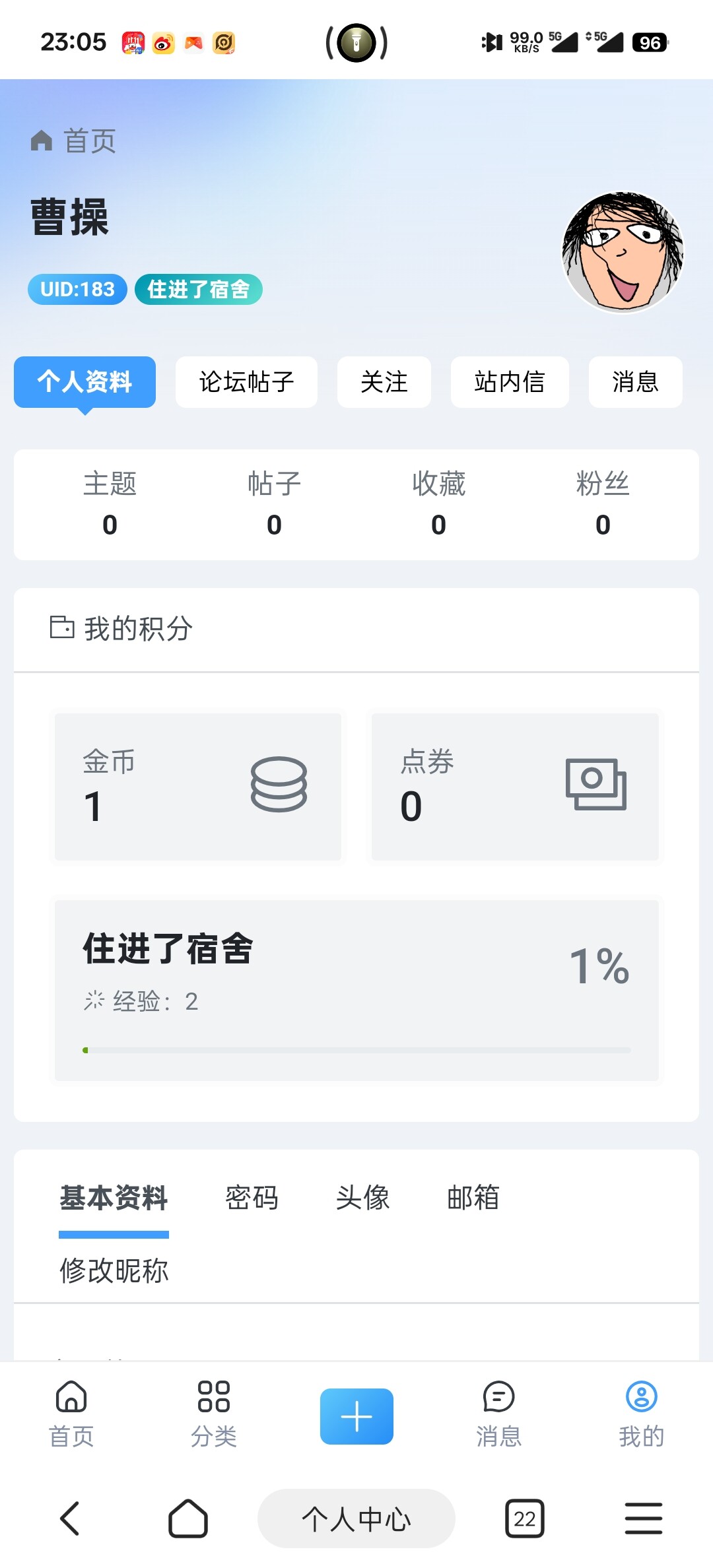This screenshot has height=1568, width=713.
Task: Open the 头像 settings tab
Action: click(x=362, y=1198)
